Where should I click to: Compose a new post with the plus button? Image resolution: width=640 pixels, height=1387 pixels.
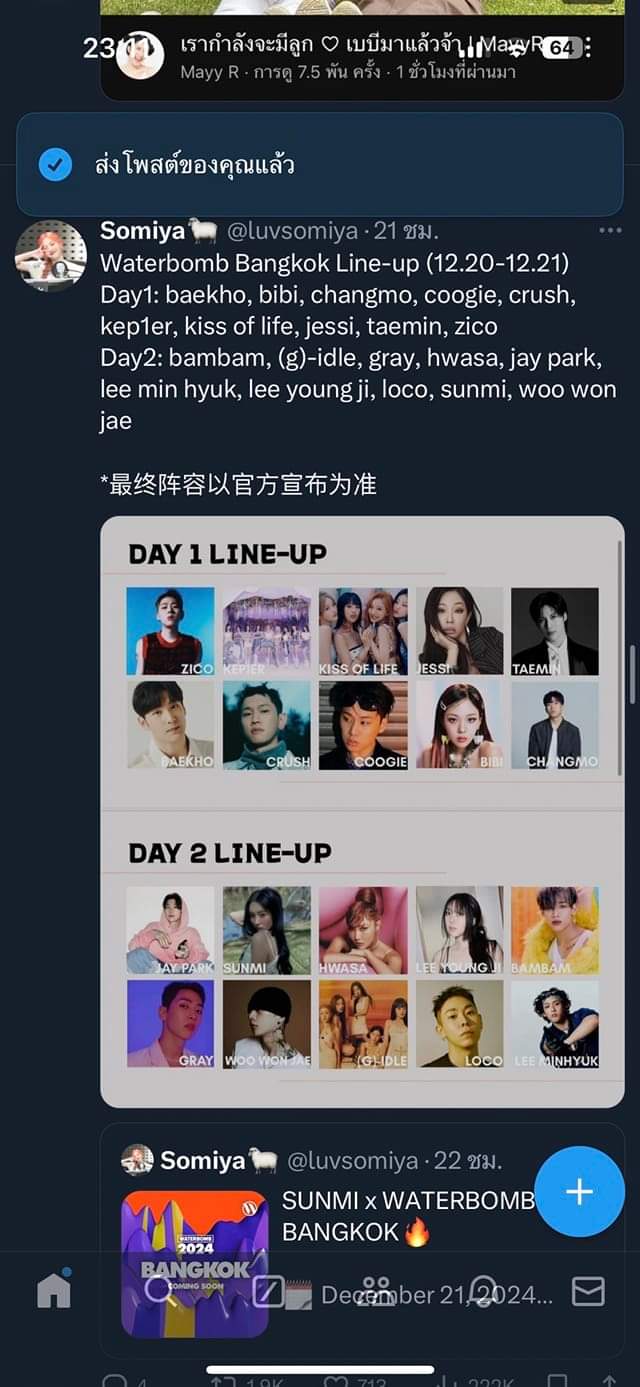point(579,1192)
